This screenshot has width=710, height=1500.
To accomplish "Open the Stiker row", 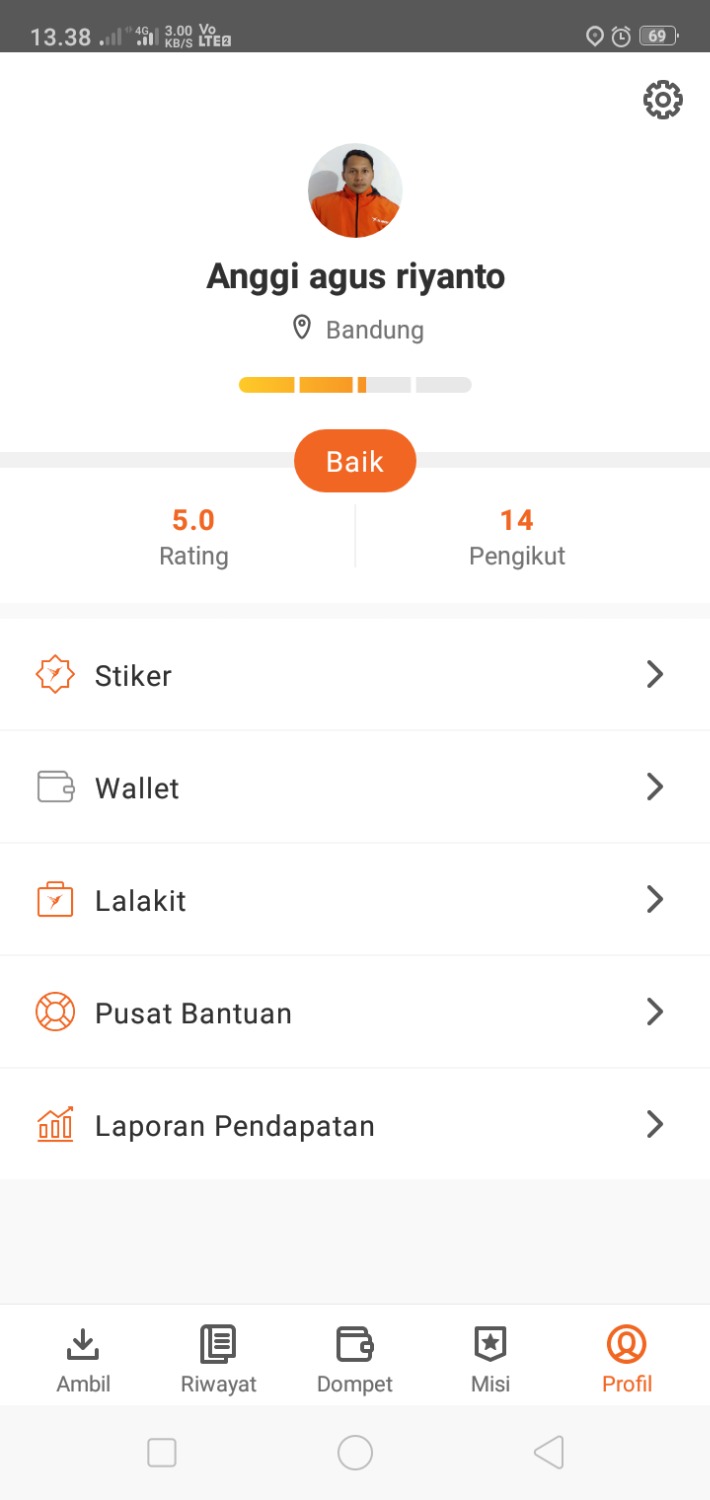I will (355, 675).
